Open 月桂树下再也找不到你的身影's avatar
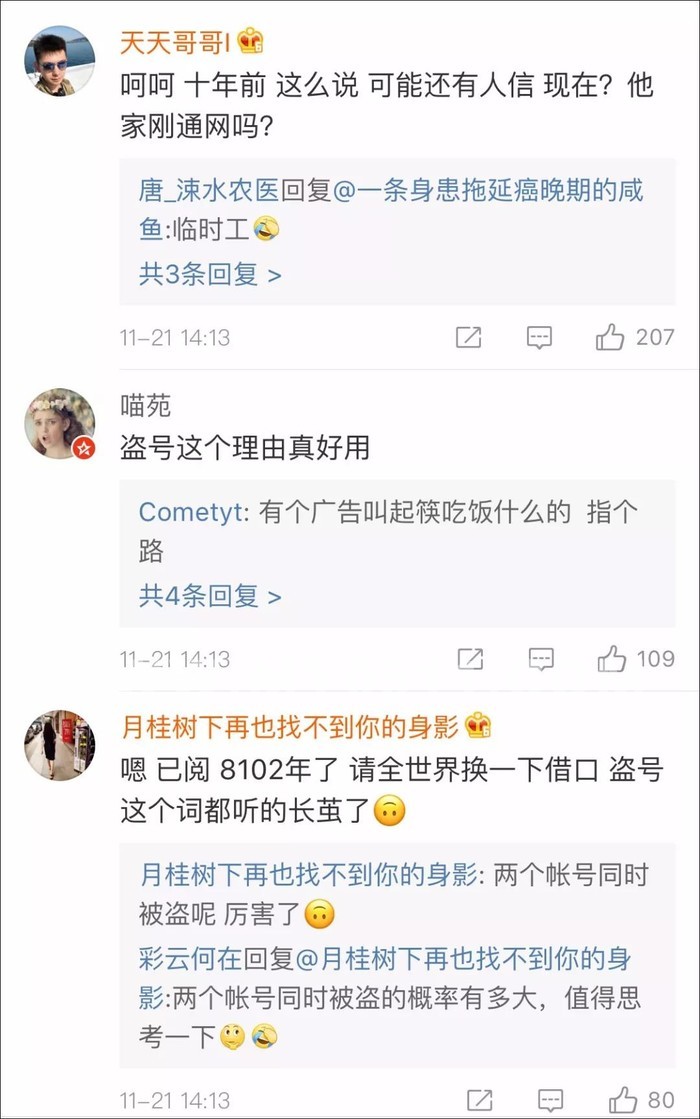Screen dimensions: 700x1119 point(59,745)
